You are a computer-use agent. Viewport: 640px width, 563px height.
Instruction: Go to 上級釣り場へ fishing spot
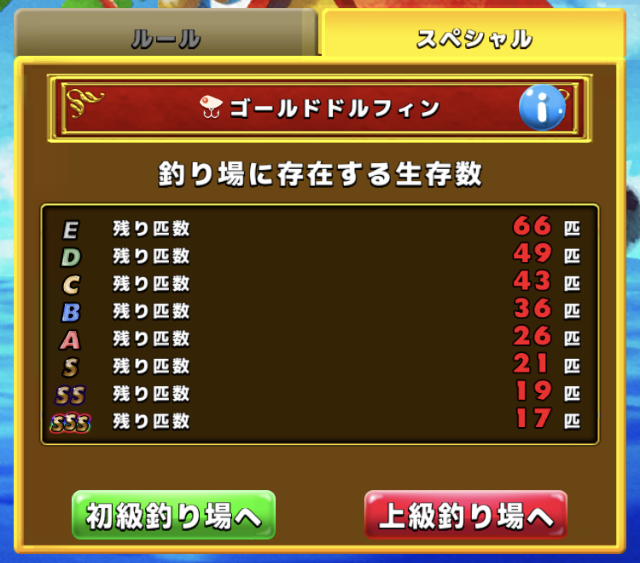[x=466, y=516]
